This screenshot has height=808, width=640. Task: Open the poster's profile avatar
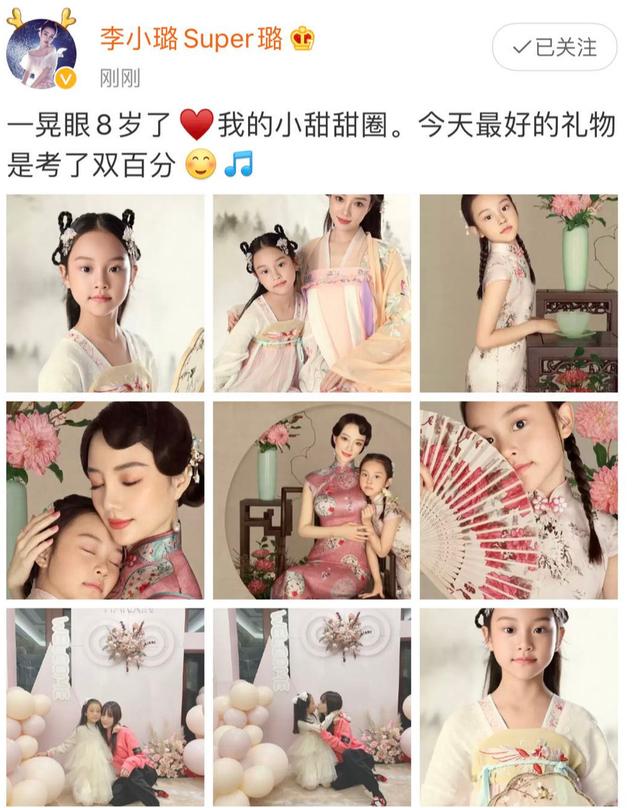(41, 53)
